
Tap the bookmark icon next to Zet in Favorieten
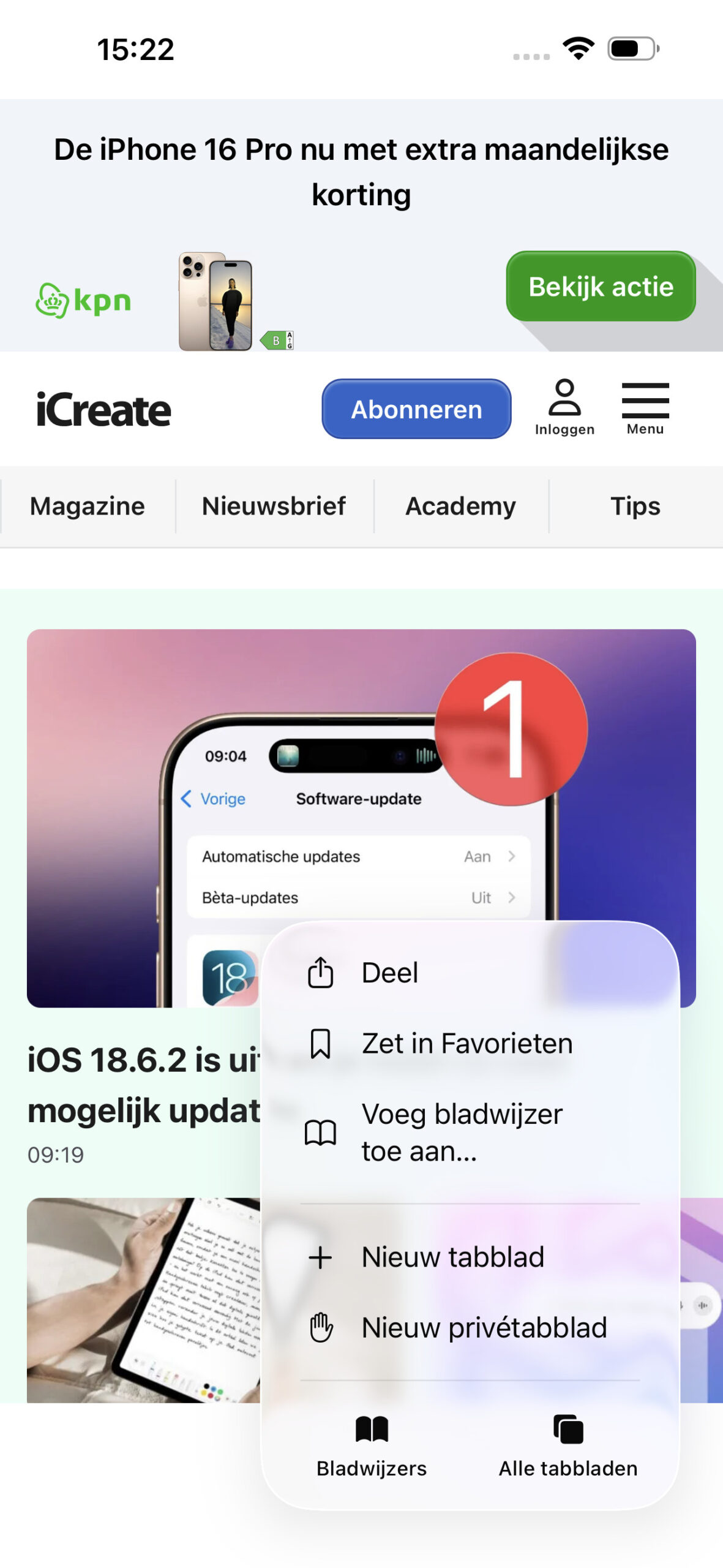pyautogui.click(x=320, y=1043)
